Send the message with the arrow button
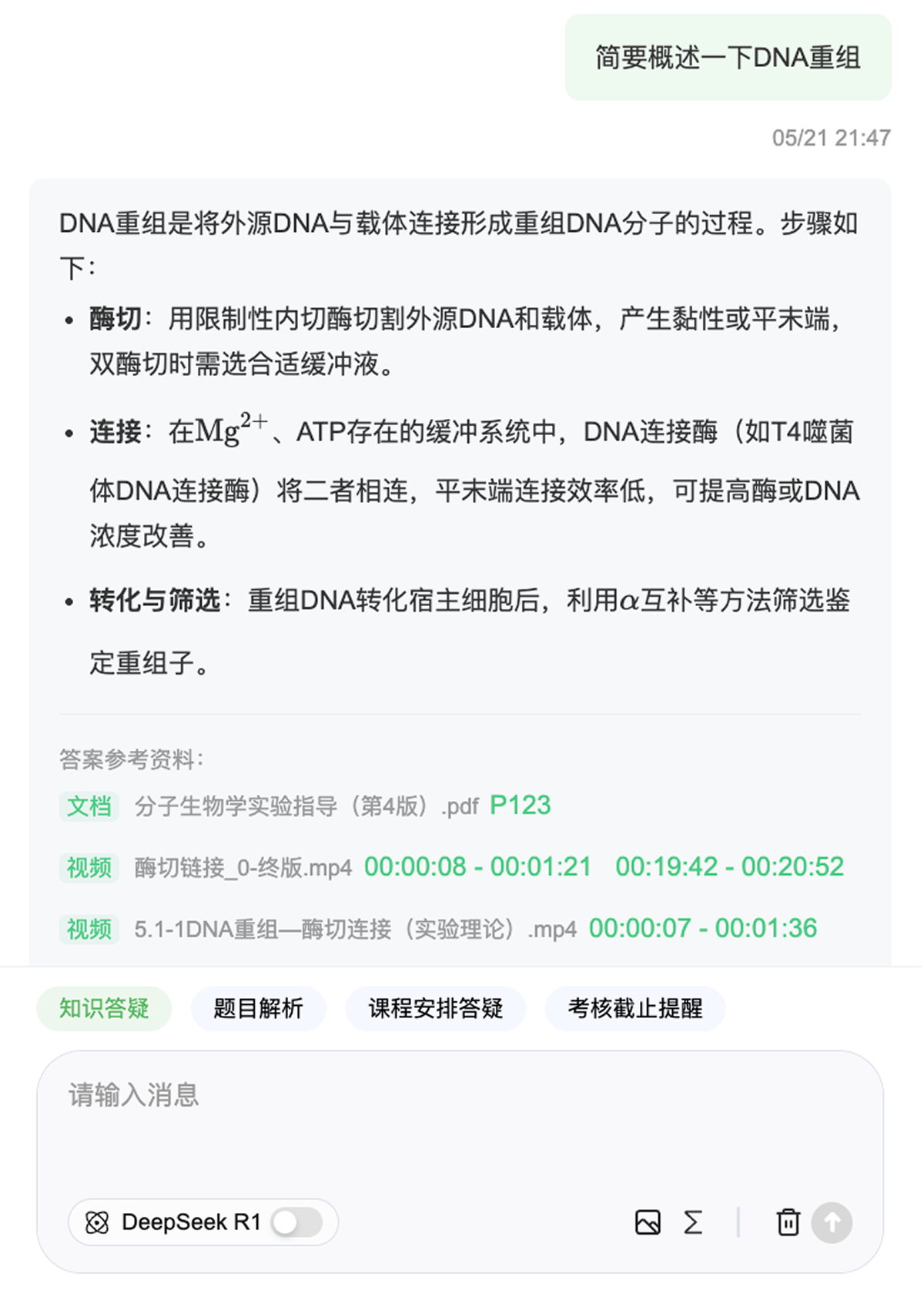 tap(832, 1222)
